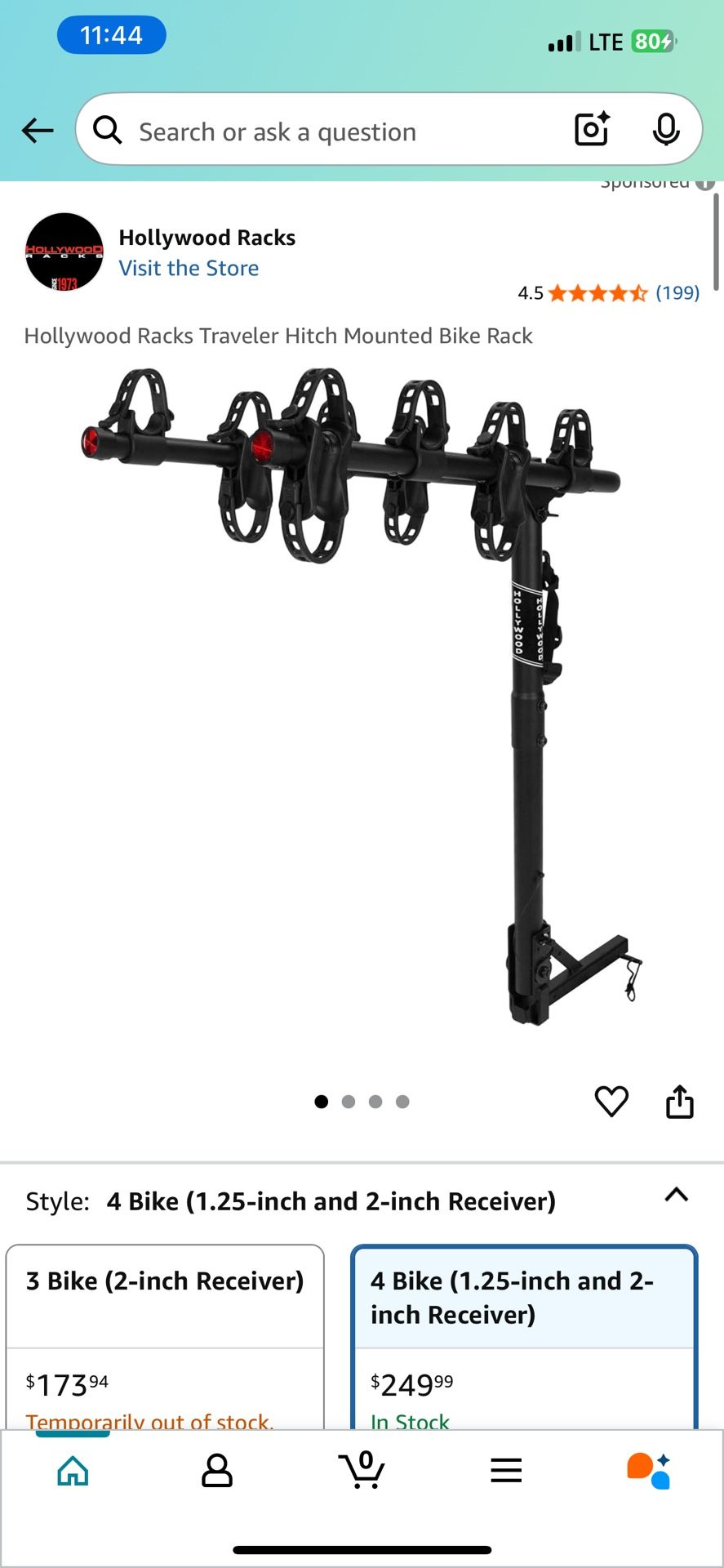Image resolution: width=724 pixels, height=1568 pixels.
Task: Open the account profile tab
Action: click(216, 1470)
